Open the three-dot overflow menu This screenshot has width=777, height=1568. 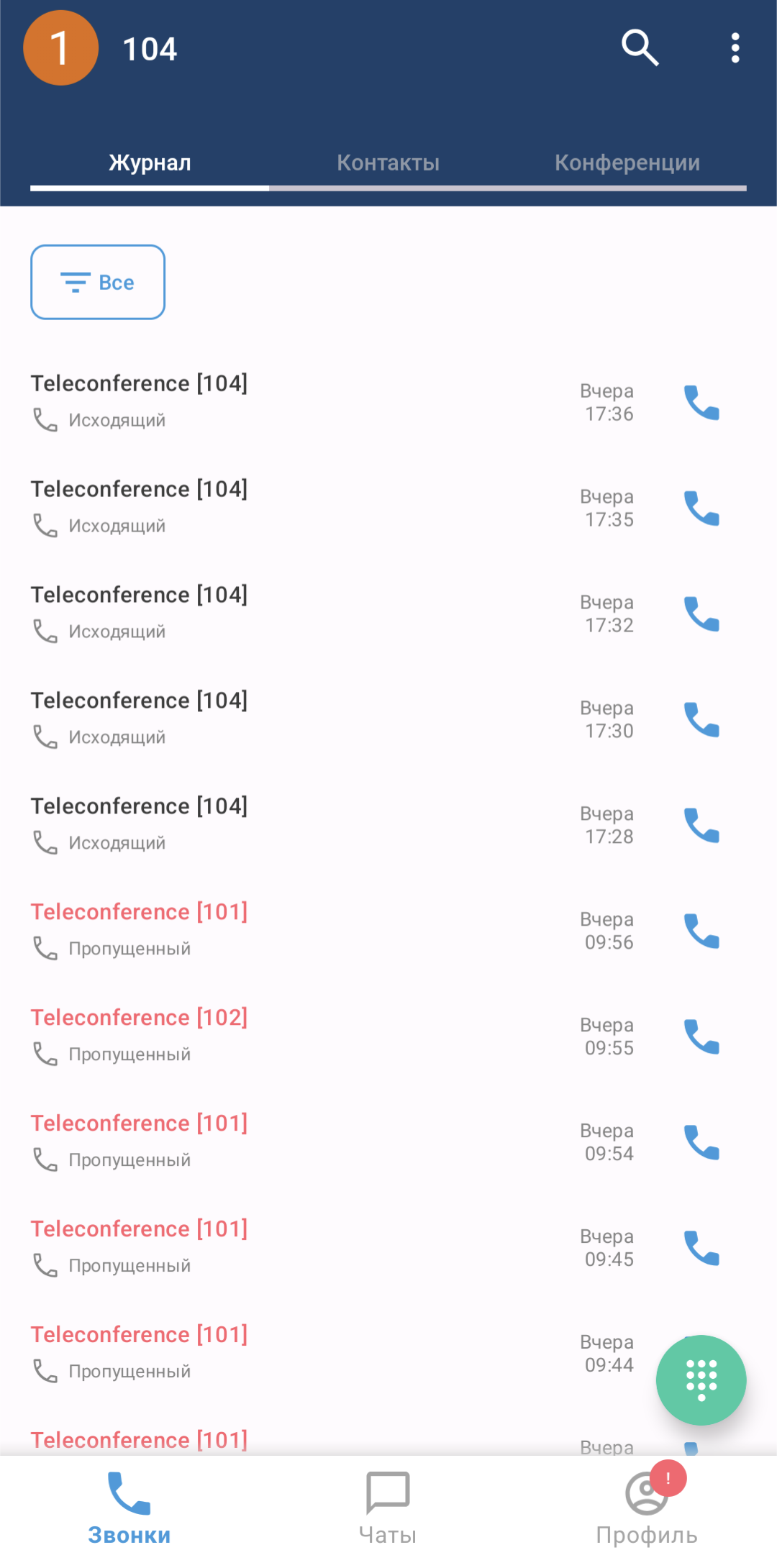(735, 48)
